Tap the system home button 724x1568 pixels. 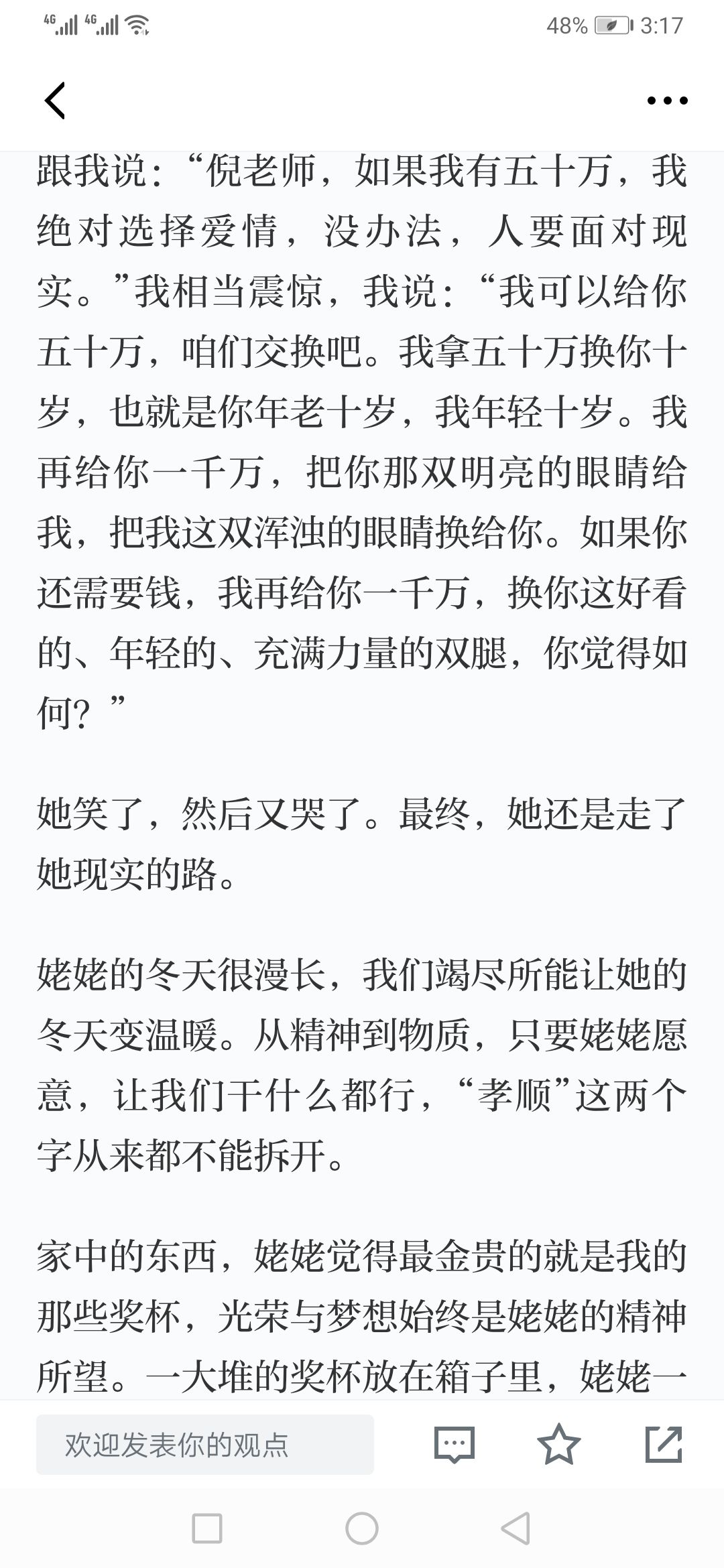[362, 1528]
